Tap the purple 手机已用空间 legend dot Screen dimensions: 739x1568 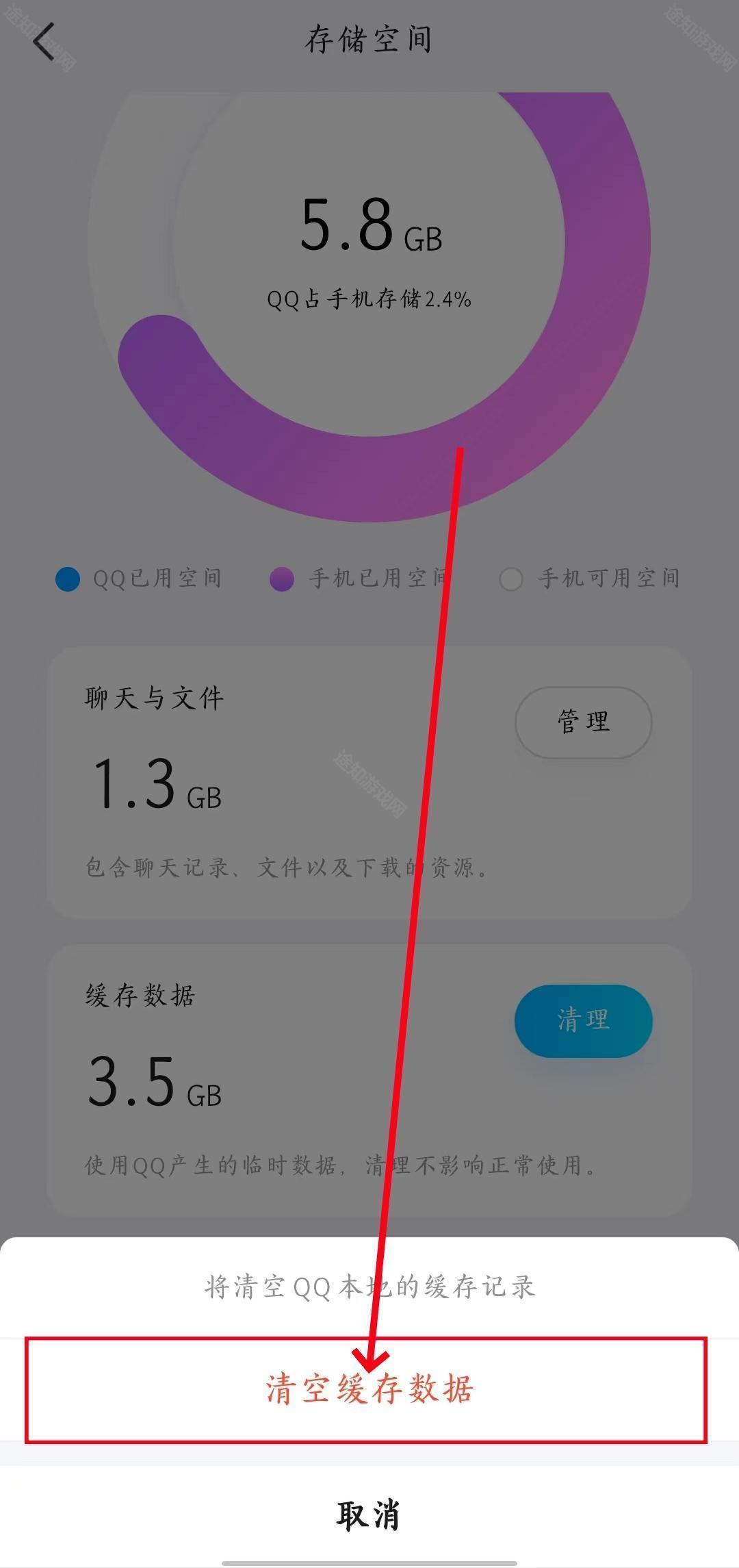point(281,577)
